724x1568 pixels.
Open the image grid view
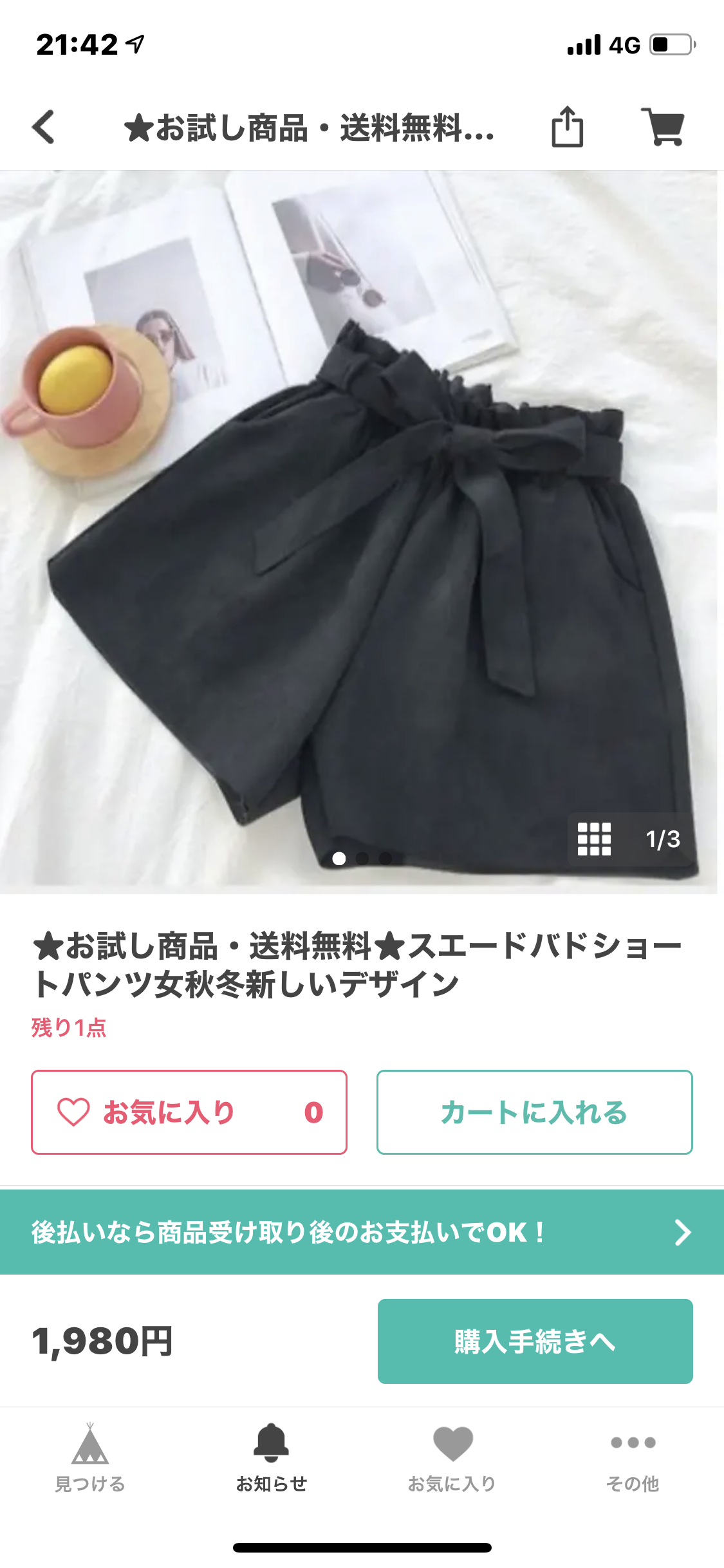tap(593, 839)
